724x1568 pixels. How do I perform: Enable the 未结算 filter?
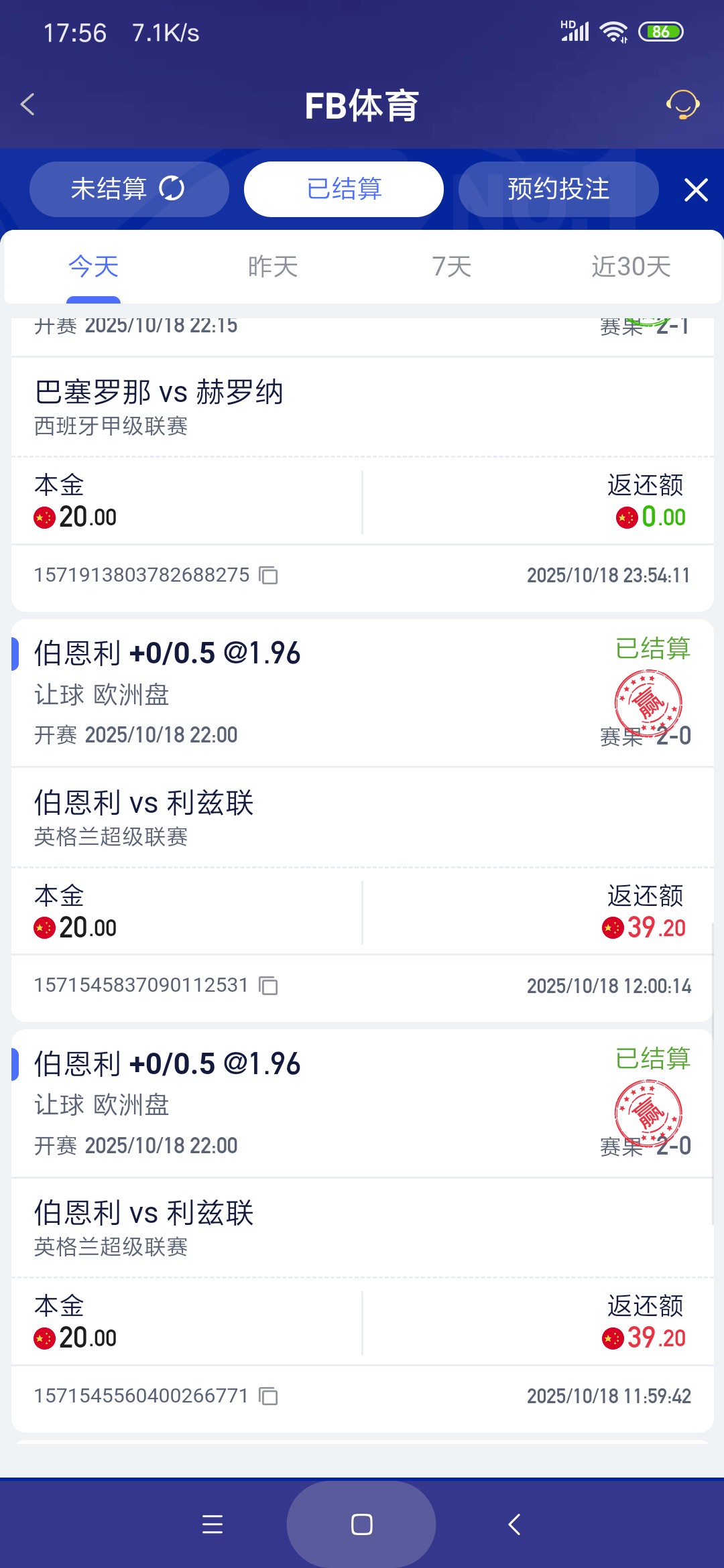tap(109, 189)
